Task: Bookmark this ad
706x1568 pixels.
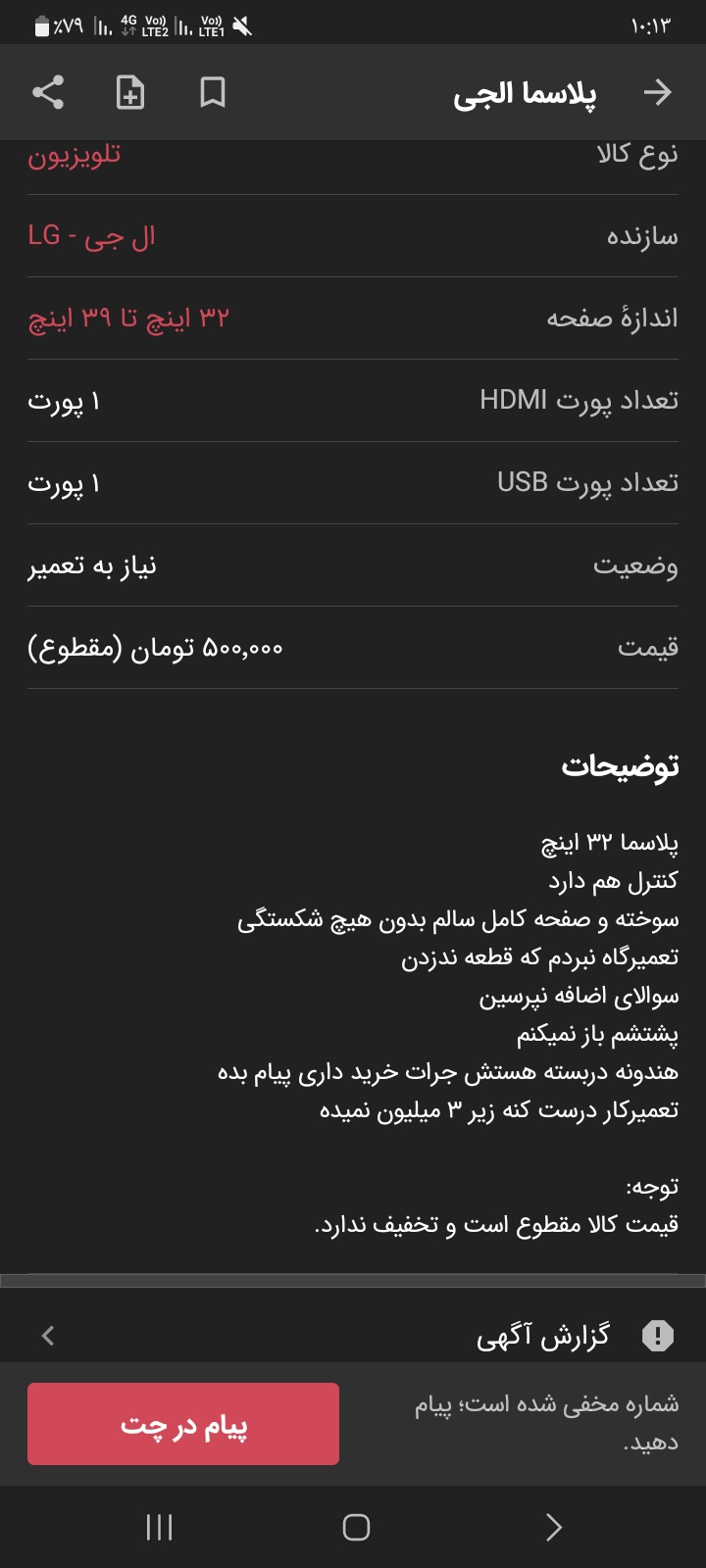Action: coord(213,92)
